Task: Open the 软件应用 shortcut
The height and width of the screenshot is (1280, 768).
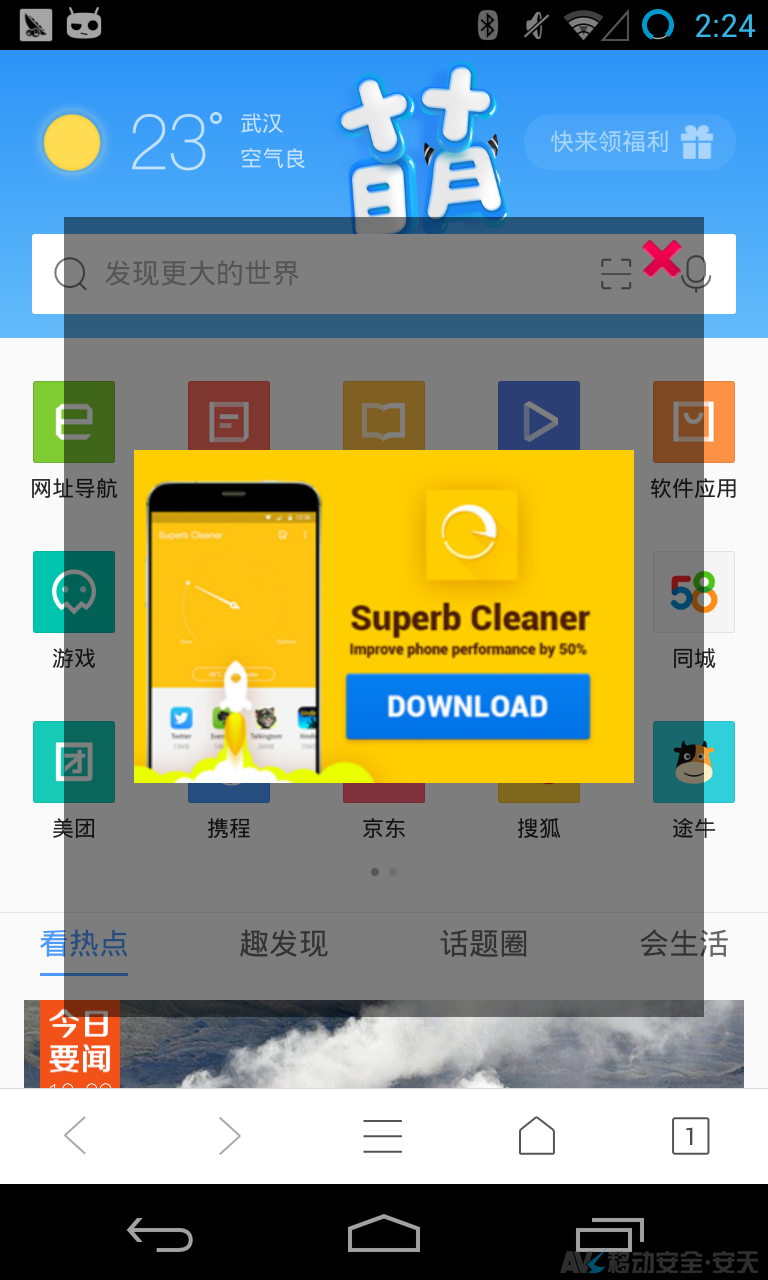Action: [x=693, y=423]
